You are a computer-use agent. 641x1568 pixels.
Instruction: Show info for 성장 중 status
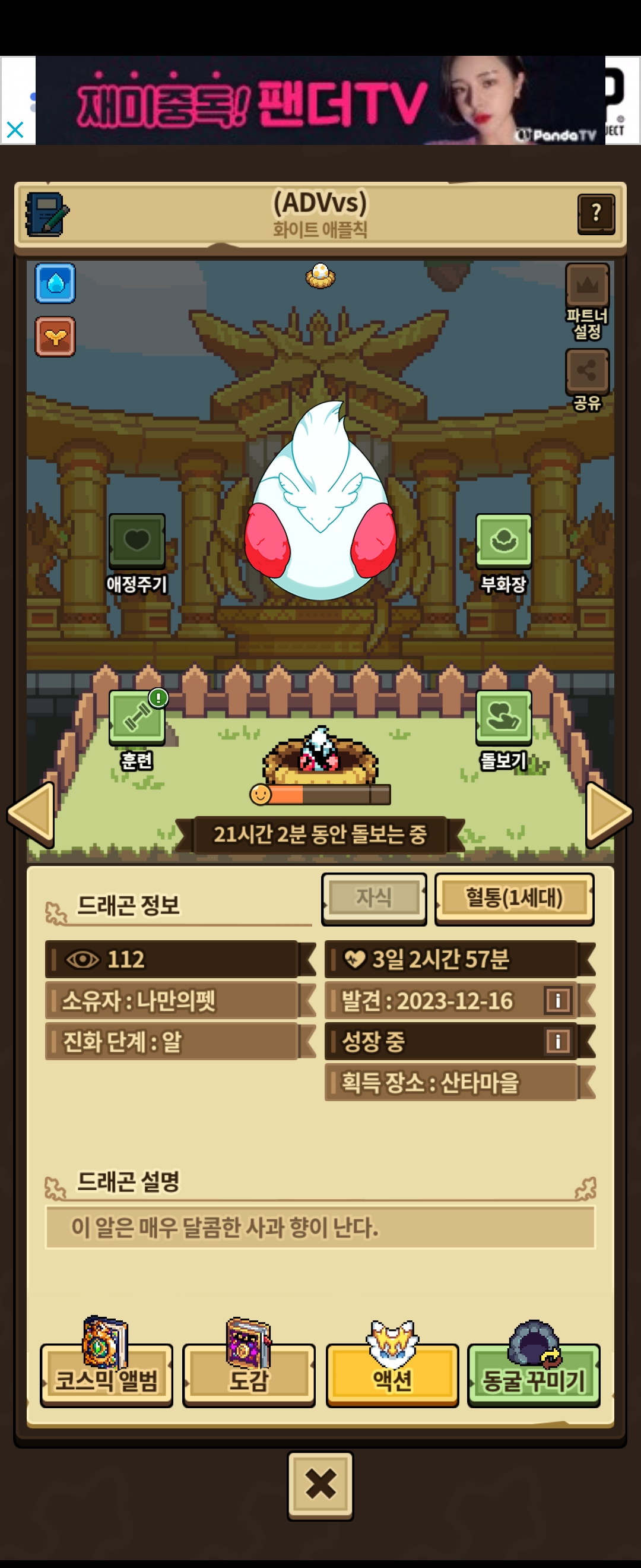[558, 1040]
